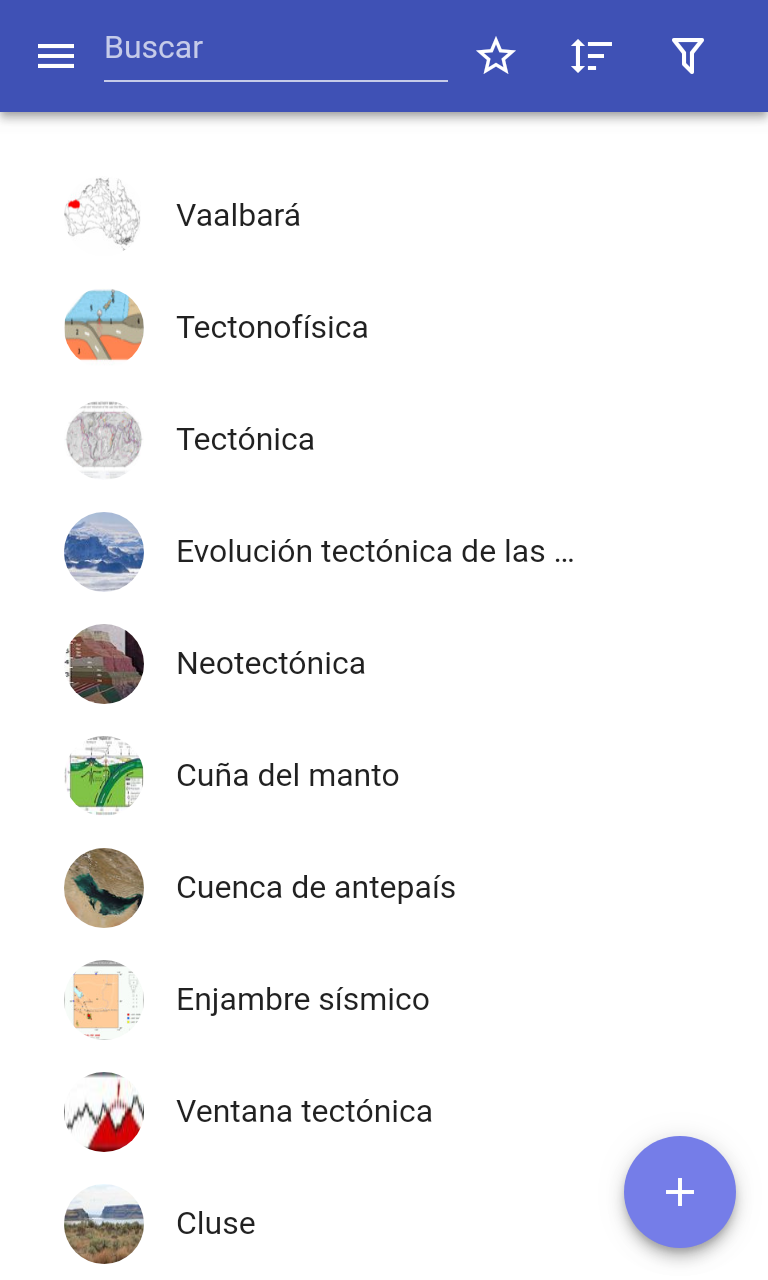Open the hamburger drawer menu
The image size is (768, 1280).
click(x=56, y=57)
